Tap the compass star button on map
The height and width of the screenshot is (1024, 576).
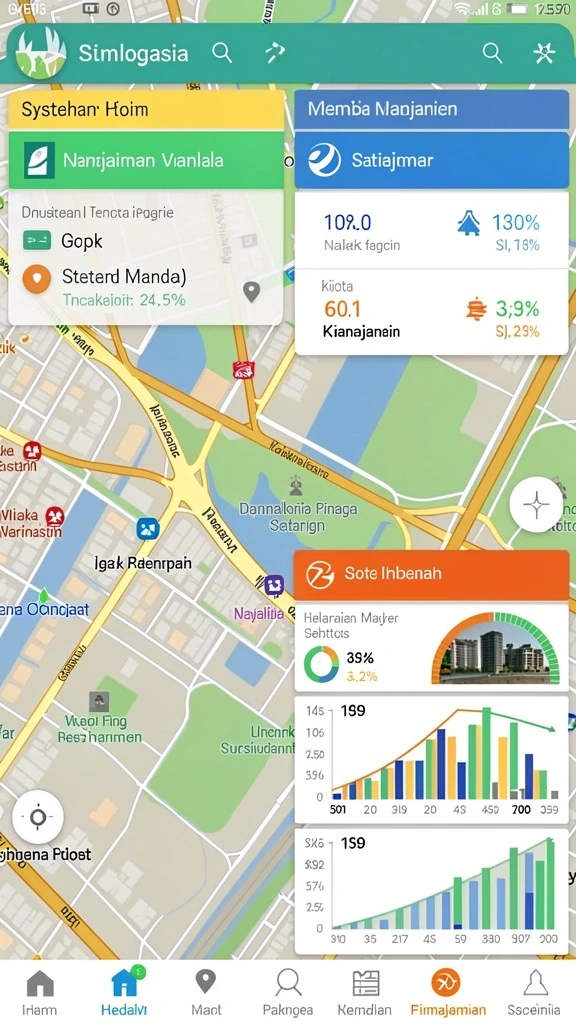536,505
